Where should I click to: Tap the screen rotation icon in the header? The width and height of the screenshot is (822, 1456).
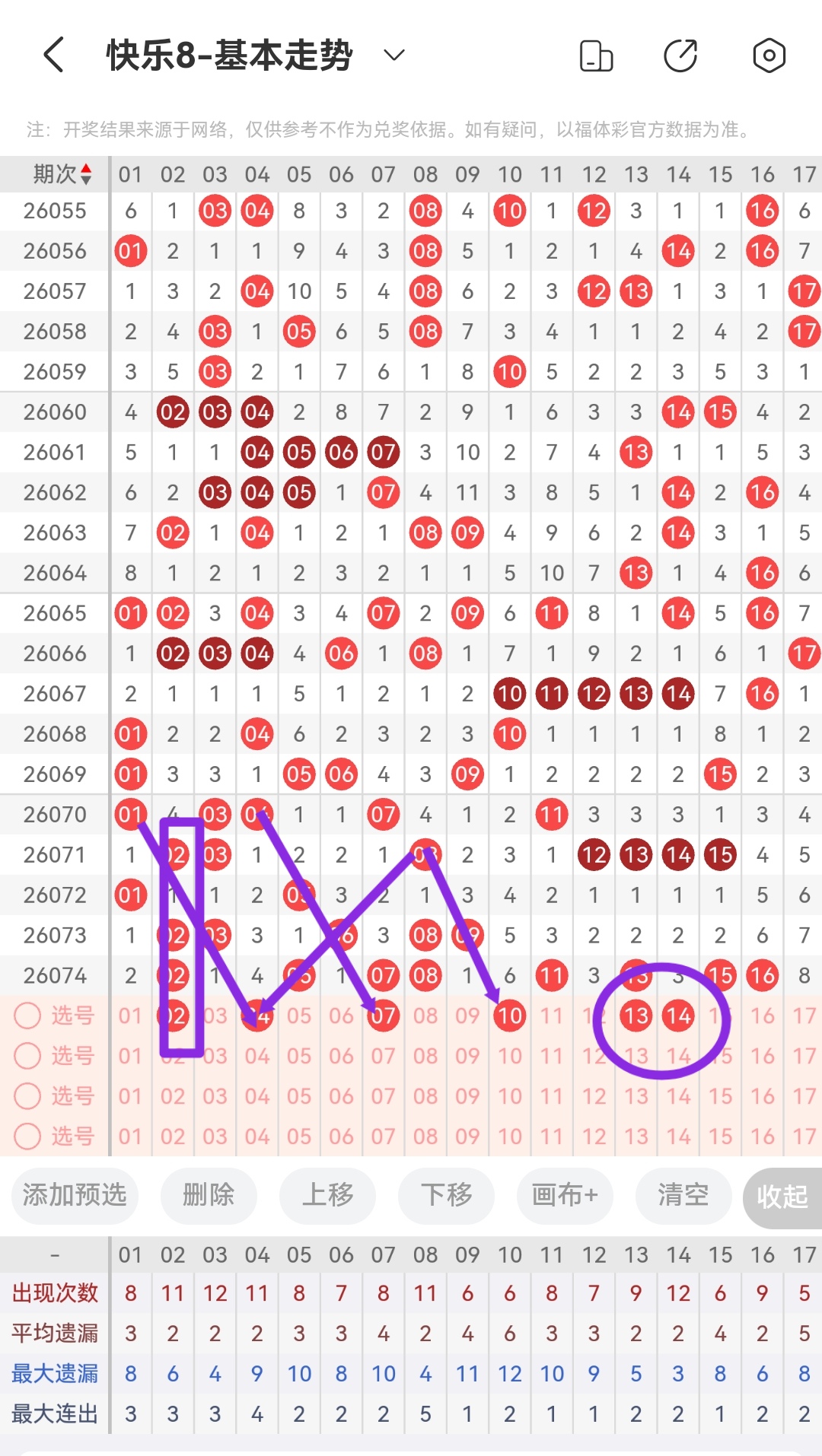point(596,56)
